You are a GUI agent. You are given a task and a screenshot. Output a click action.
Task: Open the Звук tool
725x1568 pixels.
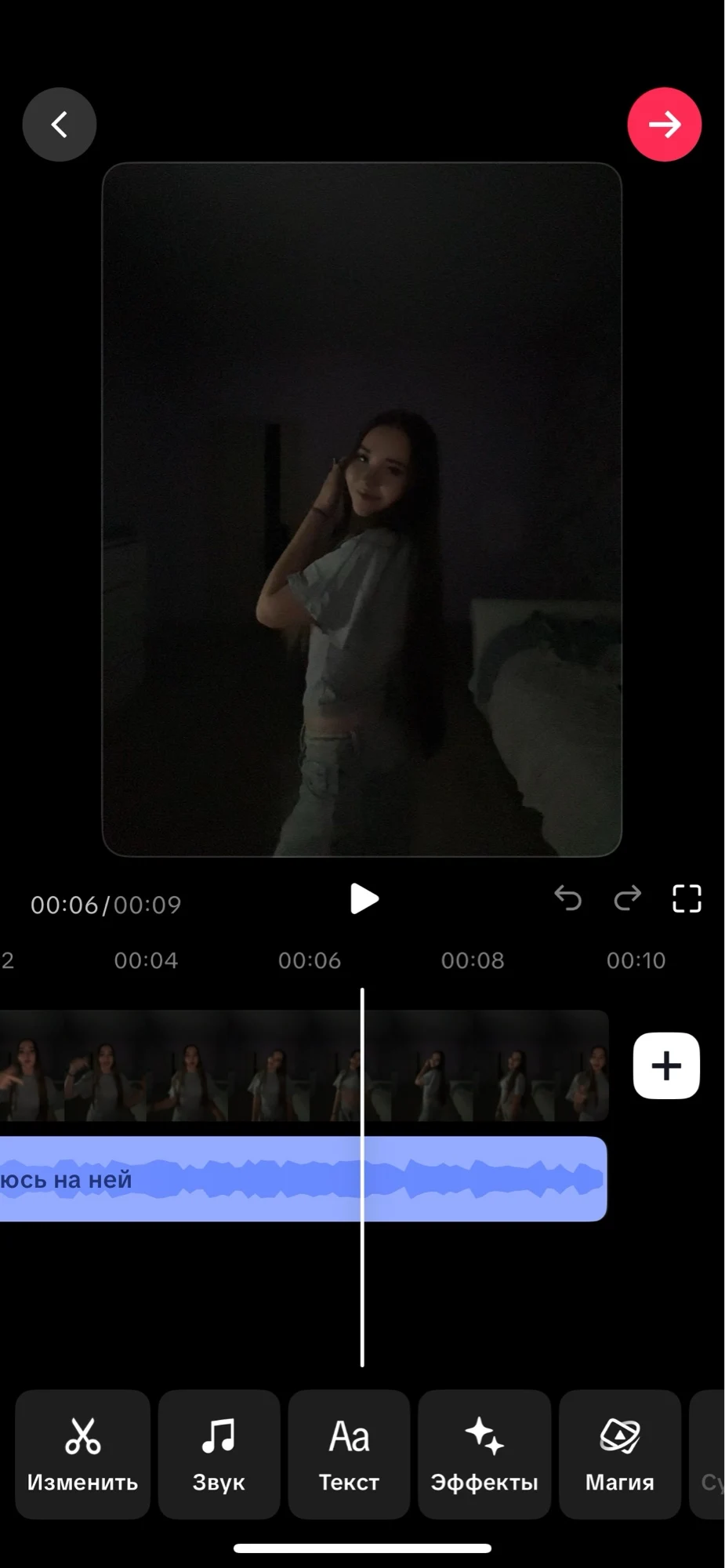pyautogui.click(x=219, y=1455)
